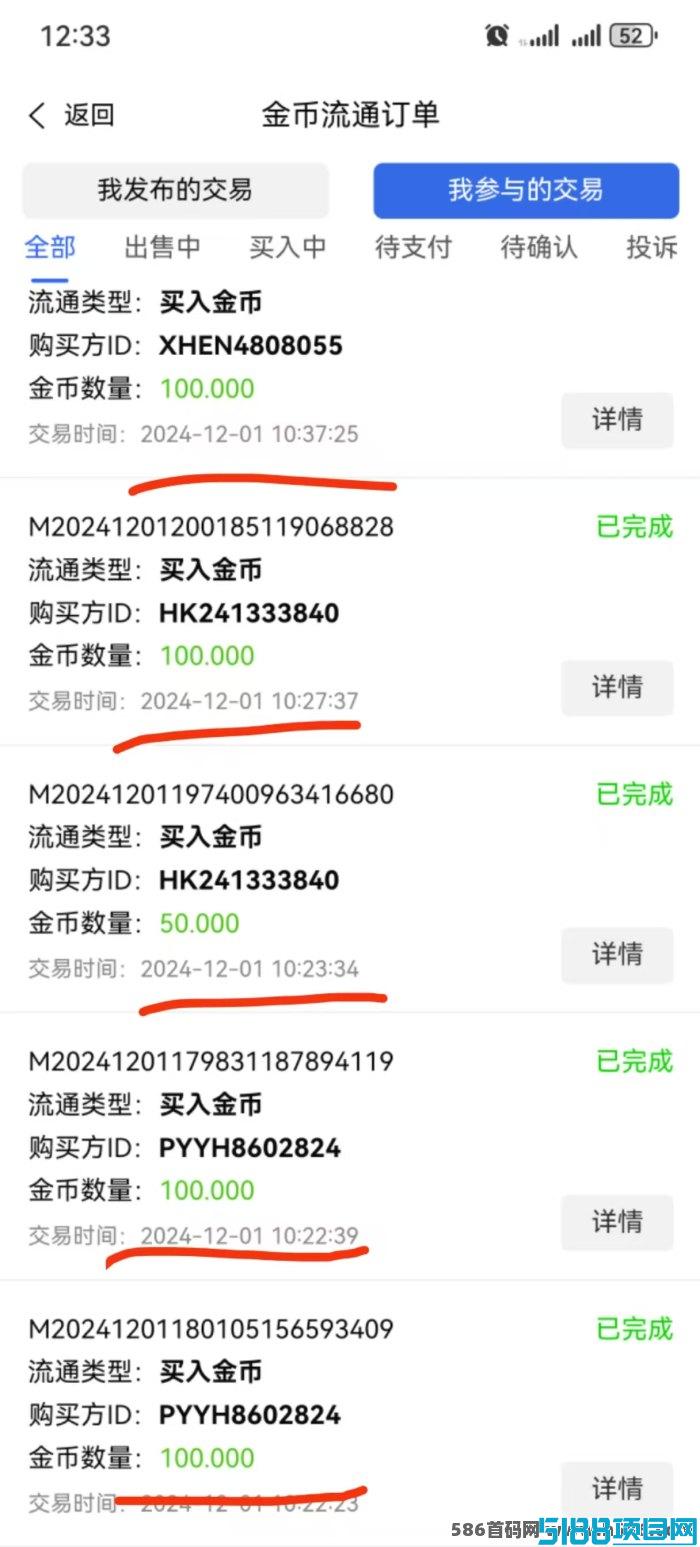Filter orders by 出售中
Screen dimensions: 700x1547
click(x=162, y=247)
